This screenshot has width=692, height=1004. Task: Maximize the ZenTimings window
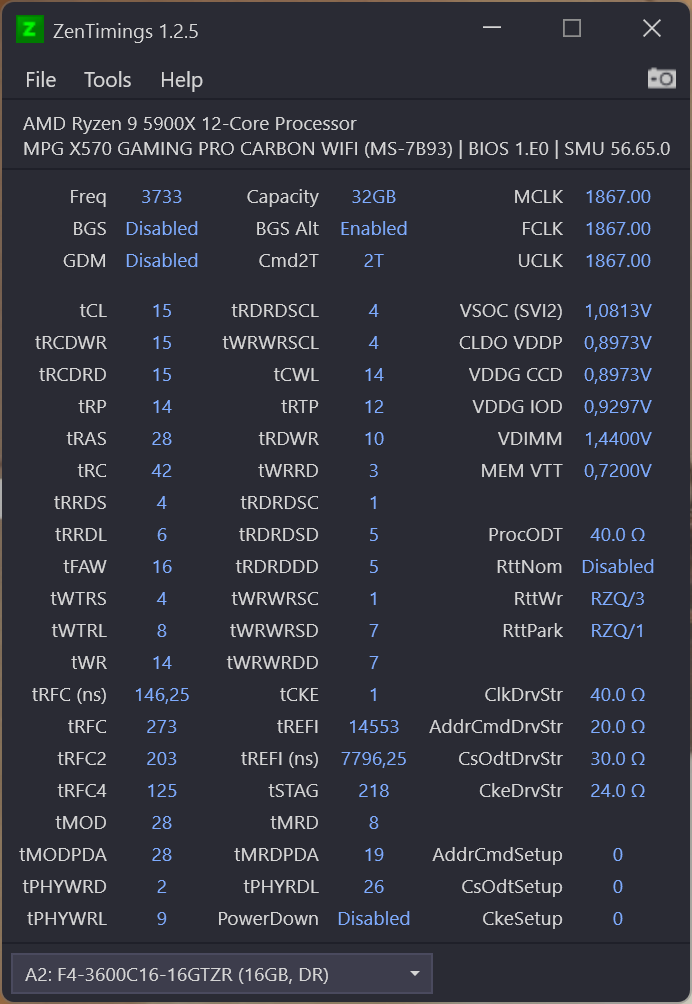click(x=572, y=28)
